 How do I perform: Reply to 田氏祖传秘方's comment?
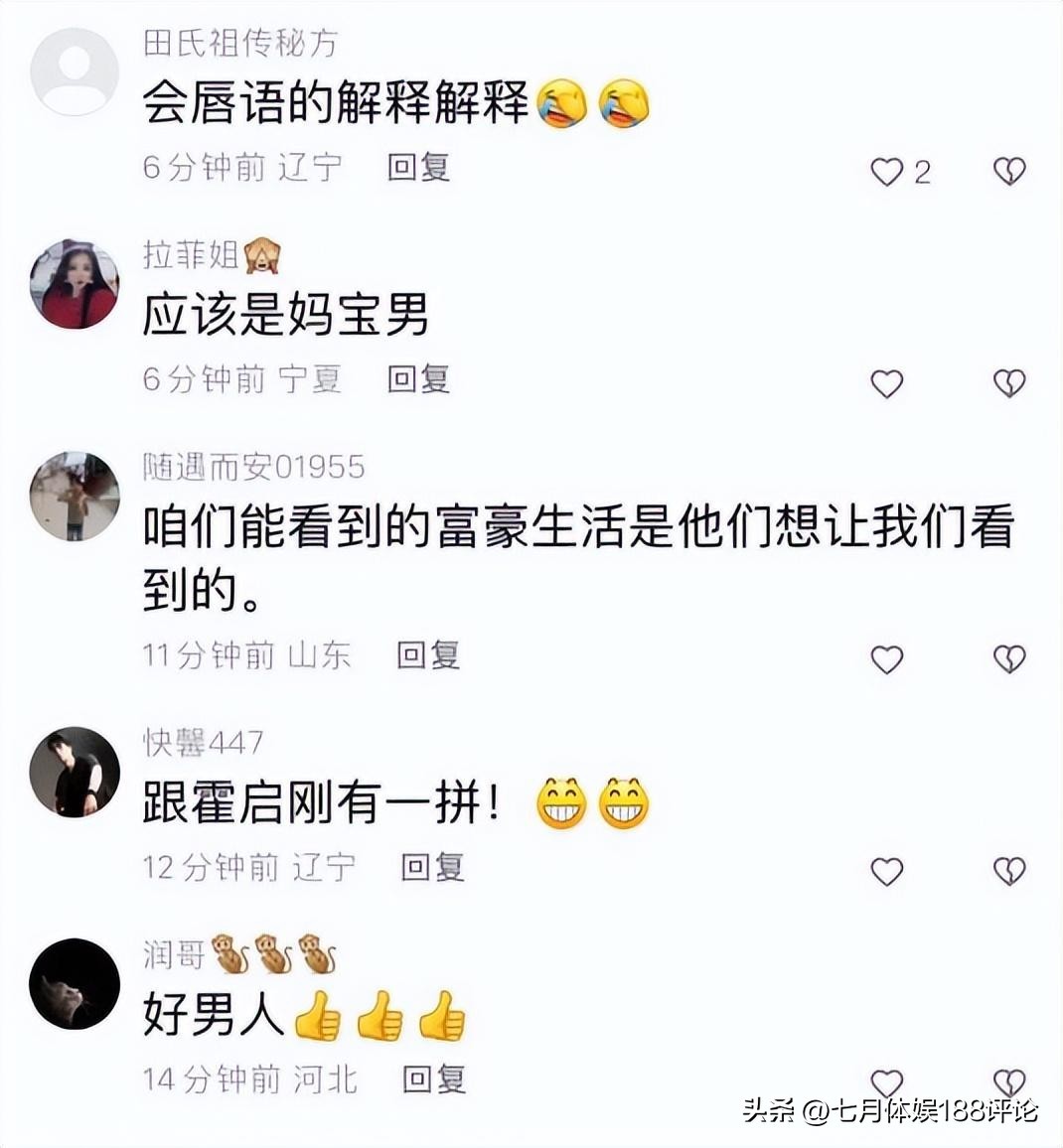(x=418, y=167)
